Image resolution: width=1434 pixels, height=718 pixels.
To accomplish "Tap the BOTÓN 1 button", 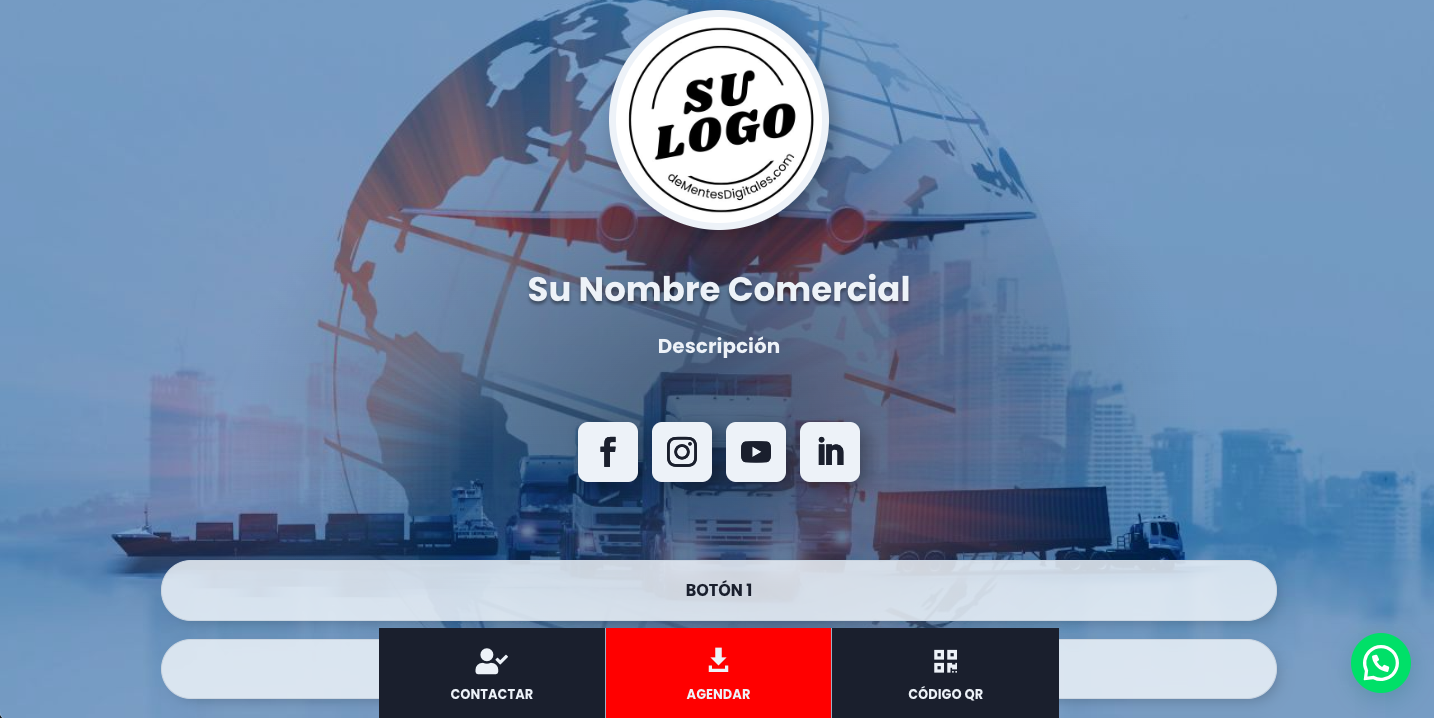I will click(x=718, y=590).
